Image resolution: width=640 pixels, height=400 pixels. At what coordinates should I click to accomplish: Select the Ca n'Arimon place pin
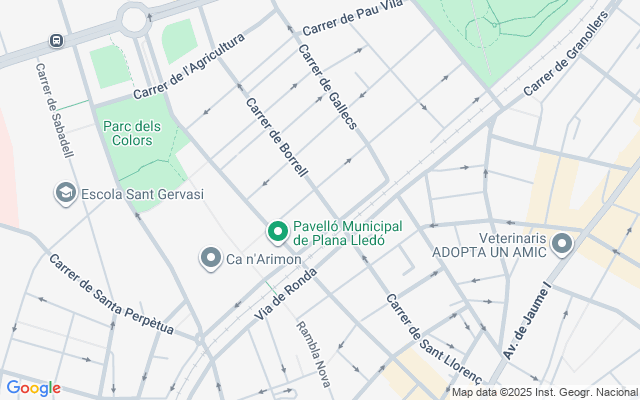(211, 258)
